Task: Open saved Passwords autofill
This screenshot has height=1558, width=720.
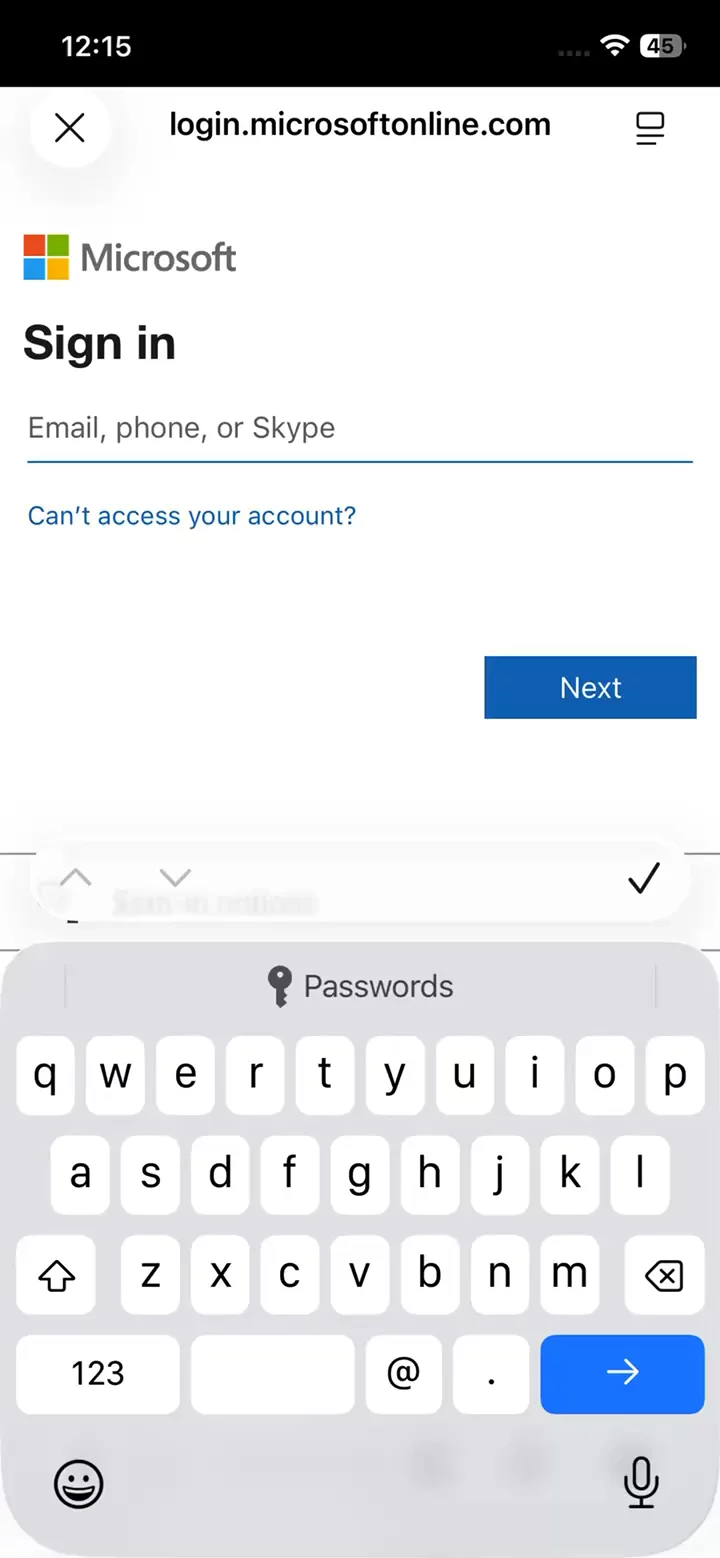Action: click(x=360, y=986)
